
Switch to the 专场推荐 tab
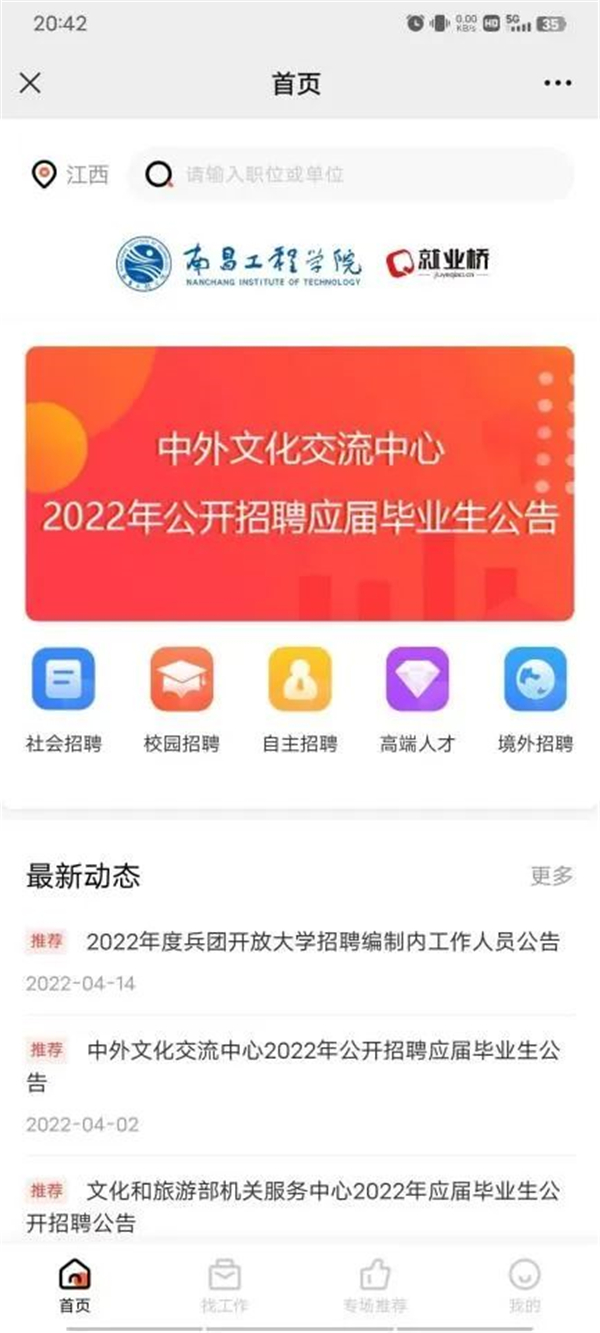click(x=375, y=1285)
